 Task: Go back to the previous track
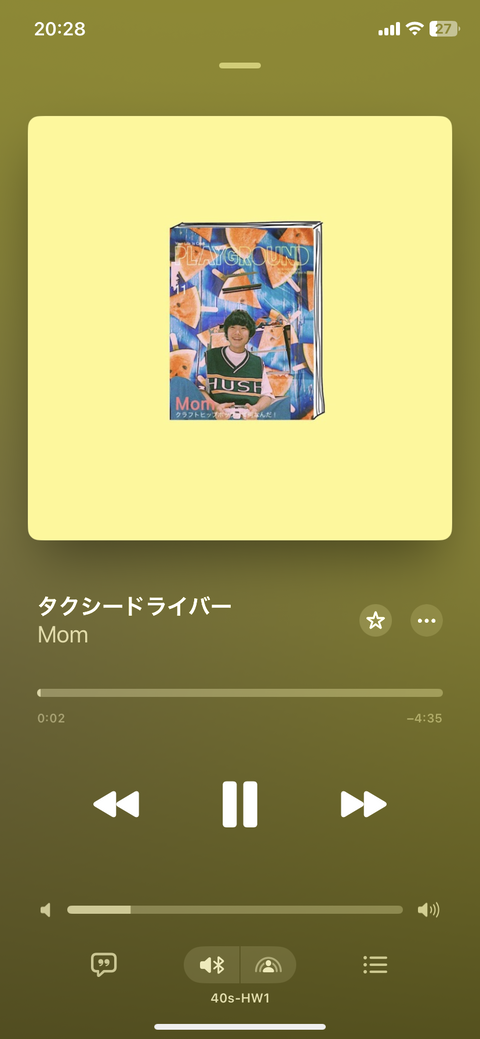[x=116, y=804]
